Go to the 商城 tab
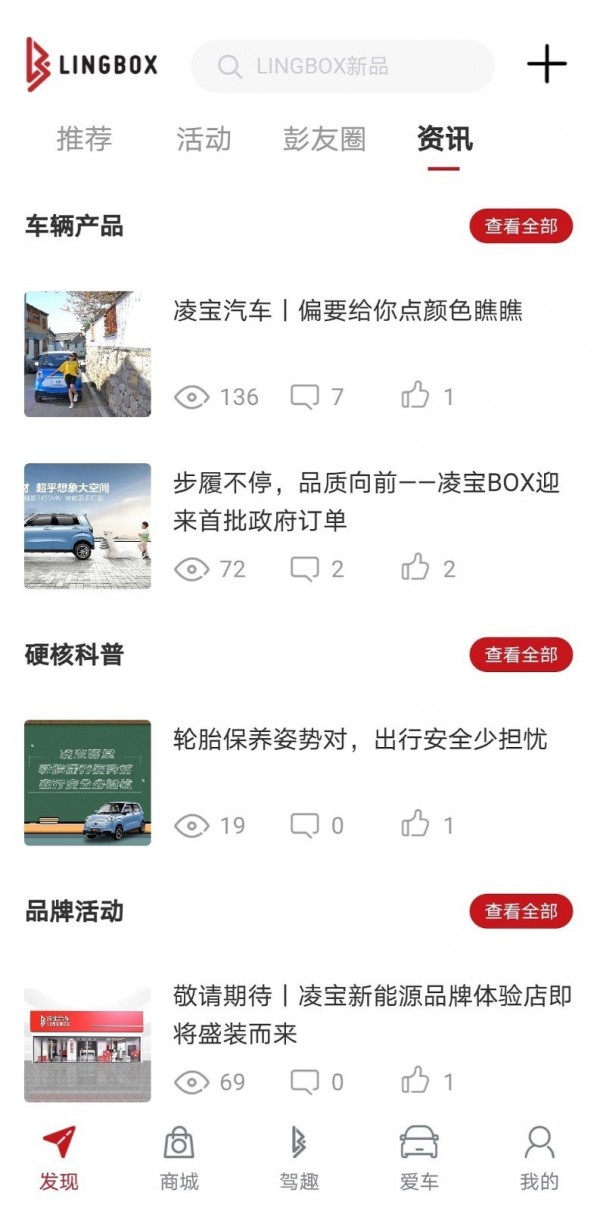This screenshot has height=1211, width=600. (x=179, y=1158)
